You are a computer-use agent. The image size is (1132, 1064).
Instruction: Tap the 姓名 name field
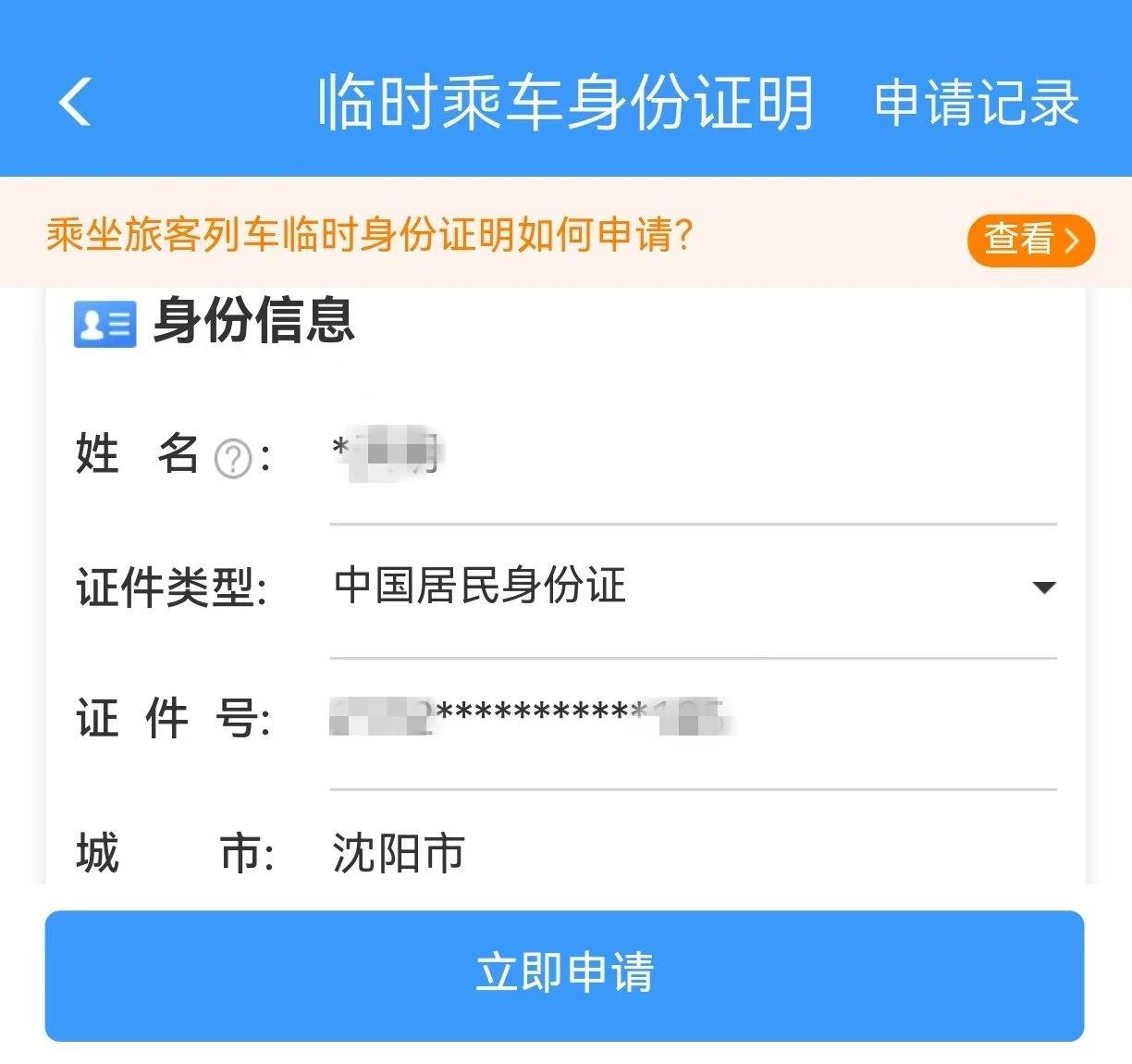(692, 455)
